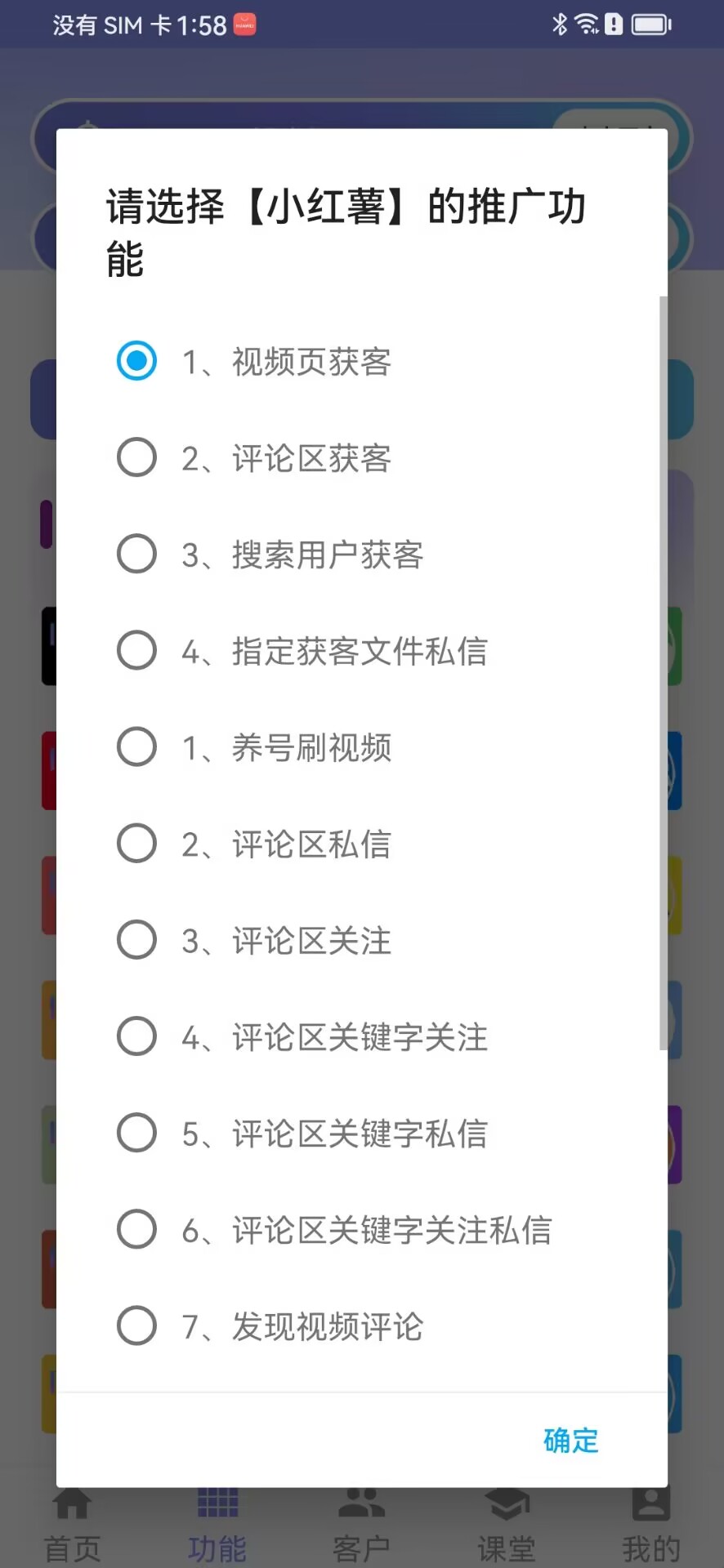
Task: Pick 评论区关键字关注 option
Action: 137,1036
